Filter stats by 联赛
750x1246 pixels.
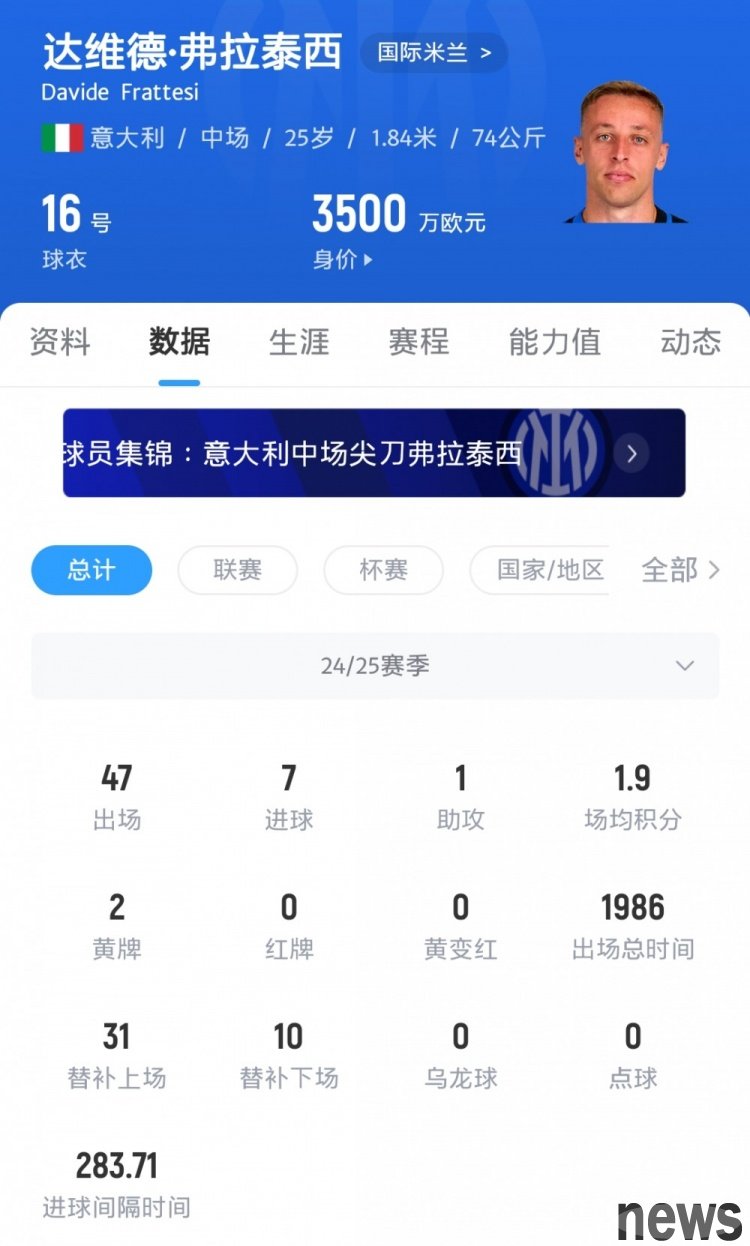[x=238, y=570]
